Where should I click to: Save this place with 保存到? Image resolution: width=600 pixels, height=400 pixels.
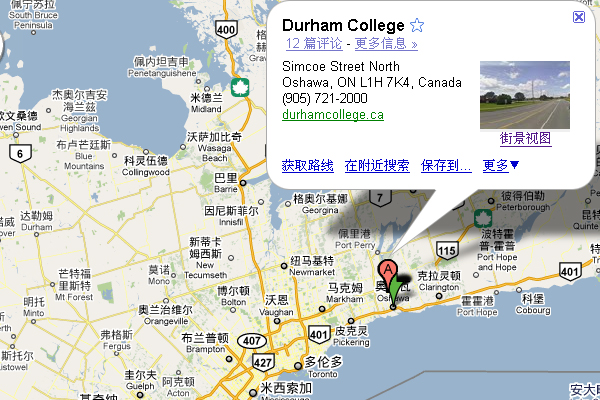[x=446, y=165]
